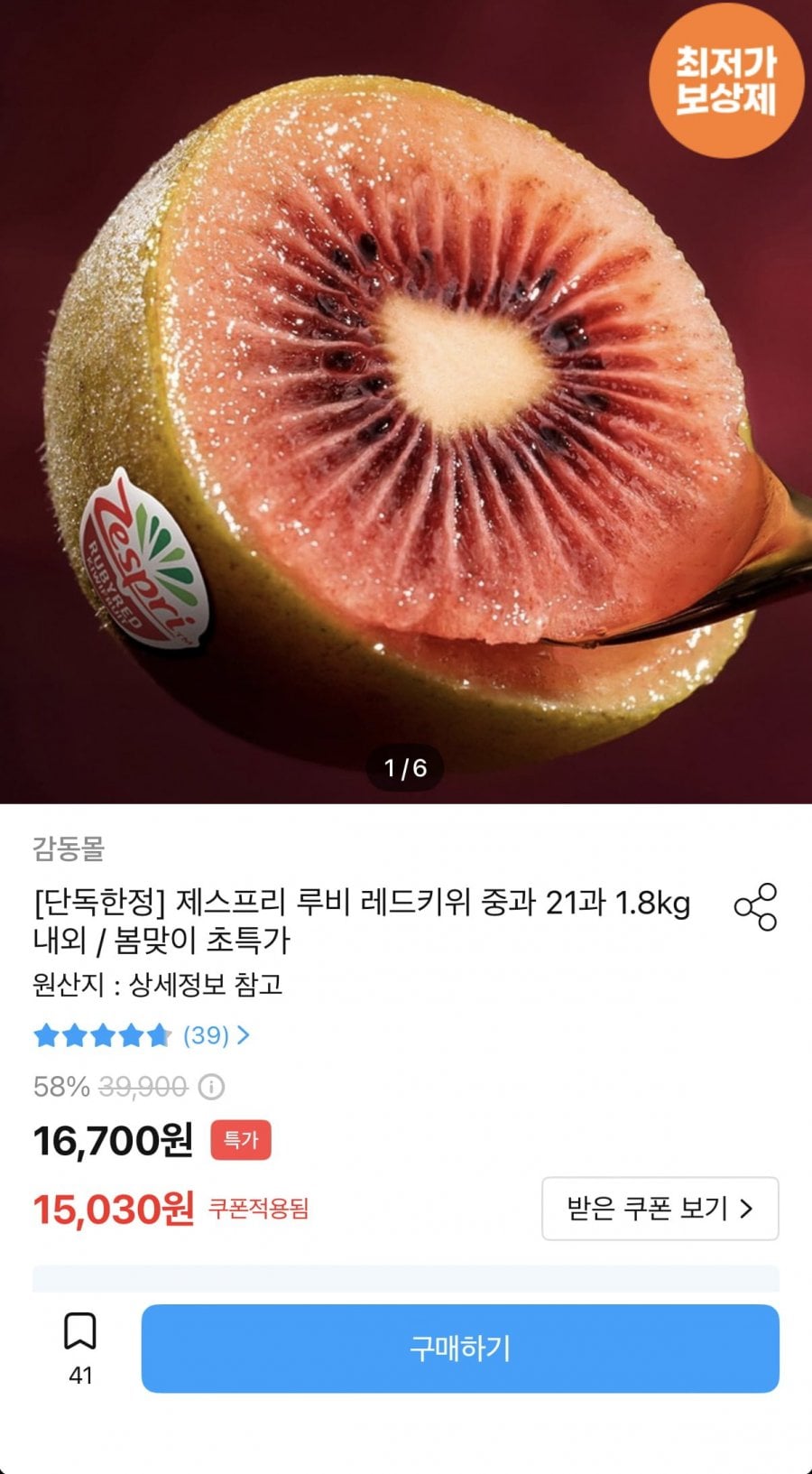
Task: View the 39 customer reviews
Action: click(216, 1035)
